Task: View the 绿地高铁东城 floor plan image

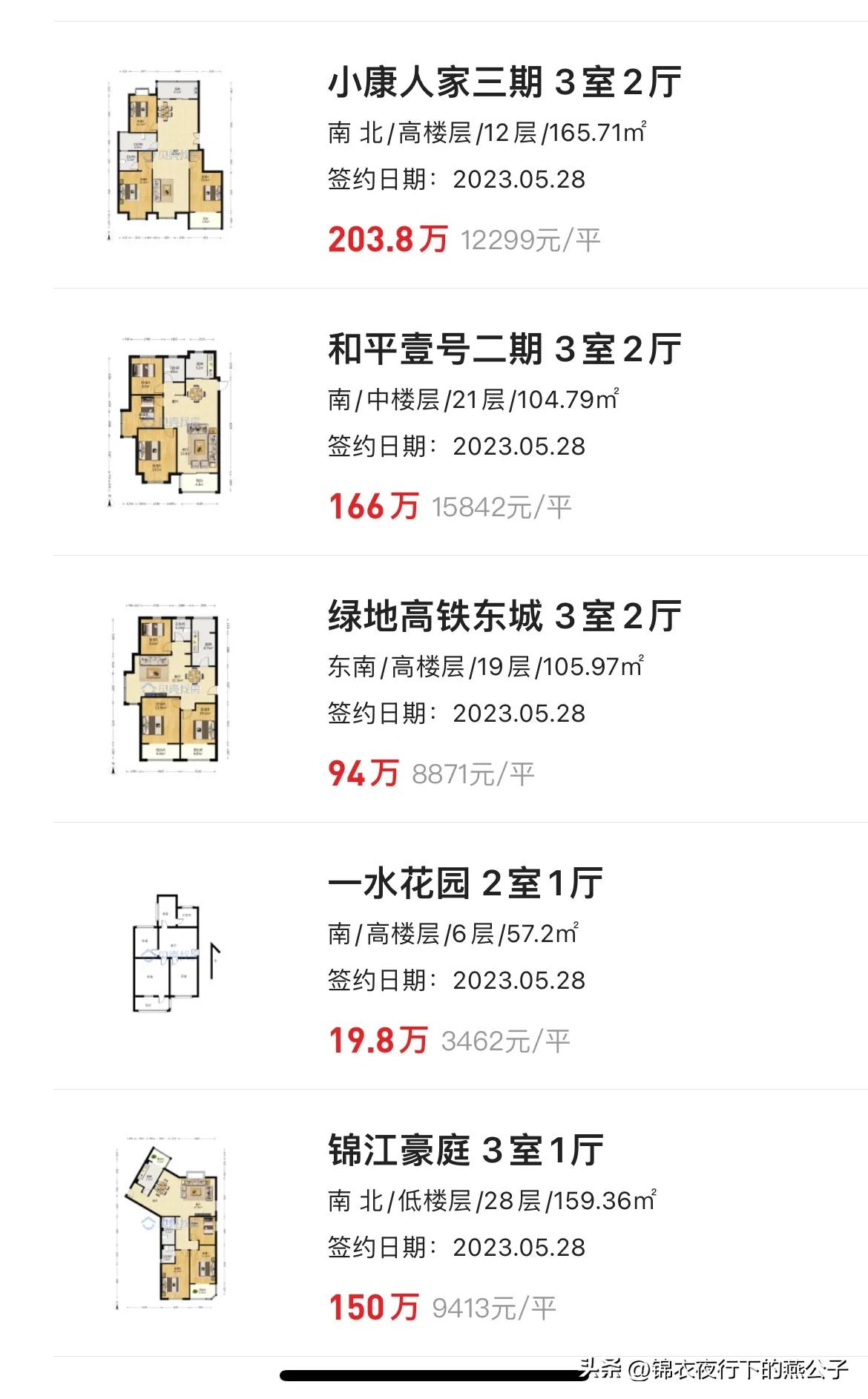Action: pos(171,690)
